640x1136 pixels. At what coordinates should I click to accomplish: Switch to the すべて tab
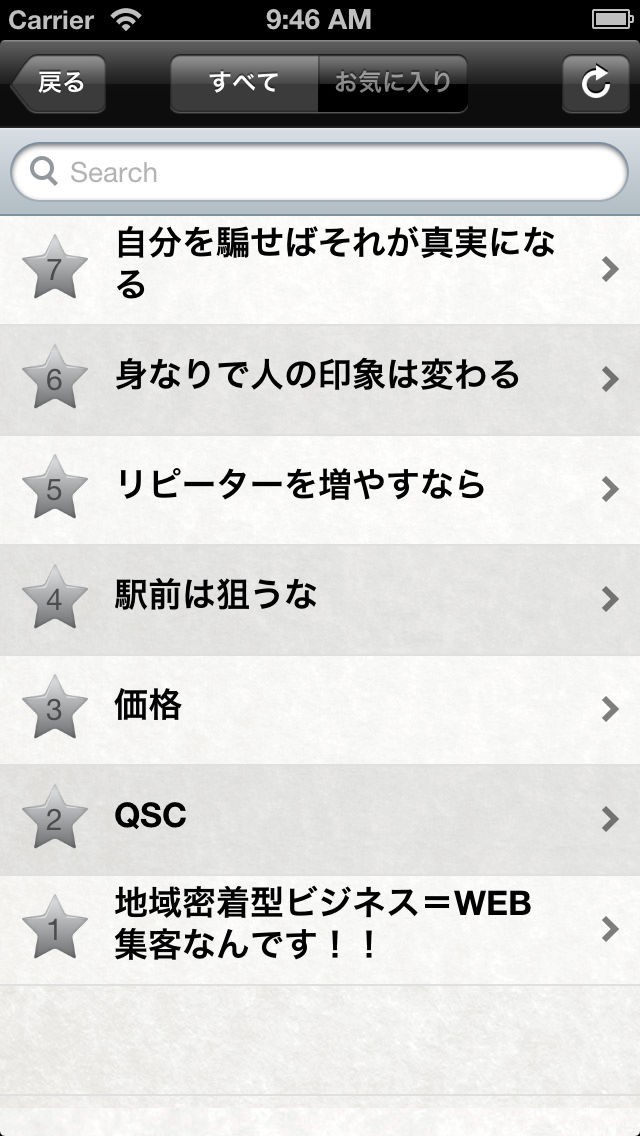(244, 83)
